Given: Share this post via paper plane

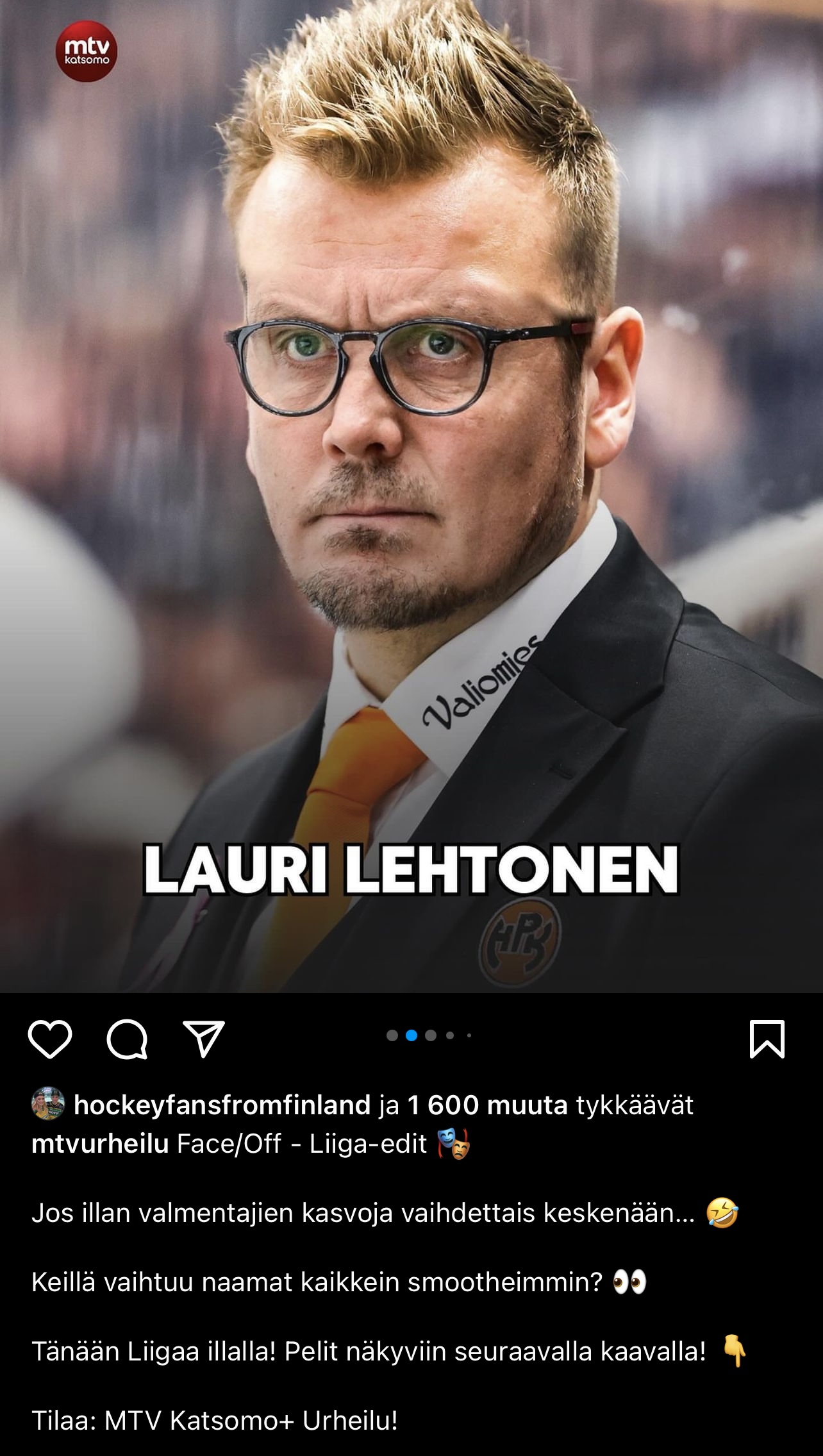Looking at the screenshot, I should pyautogui.click(x=204, y=1039).
